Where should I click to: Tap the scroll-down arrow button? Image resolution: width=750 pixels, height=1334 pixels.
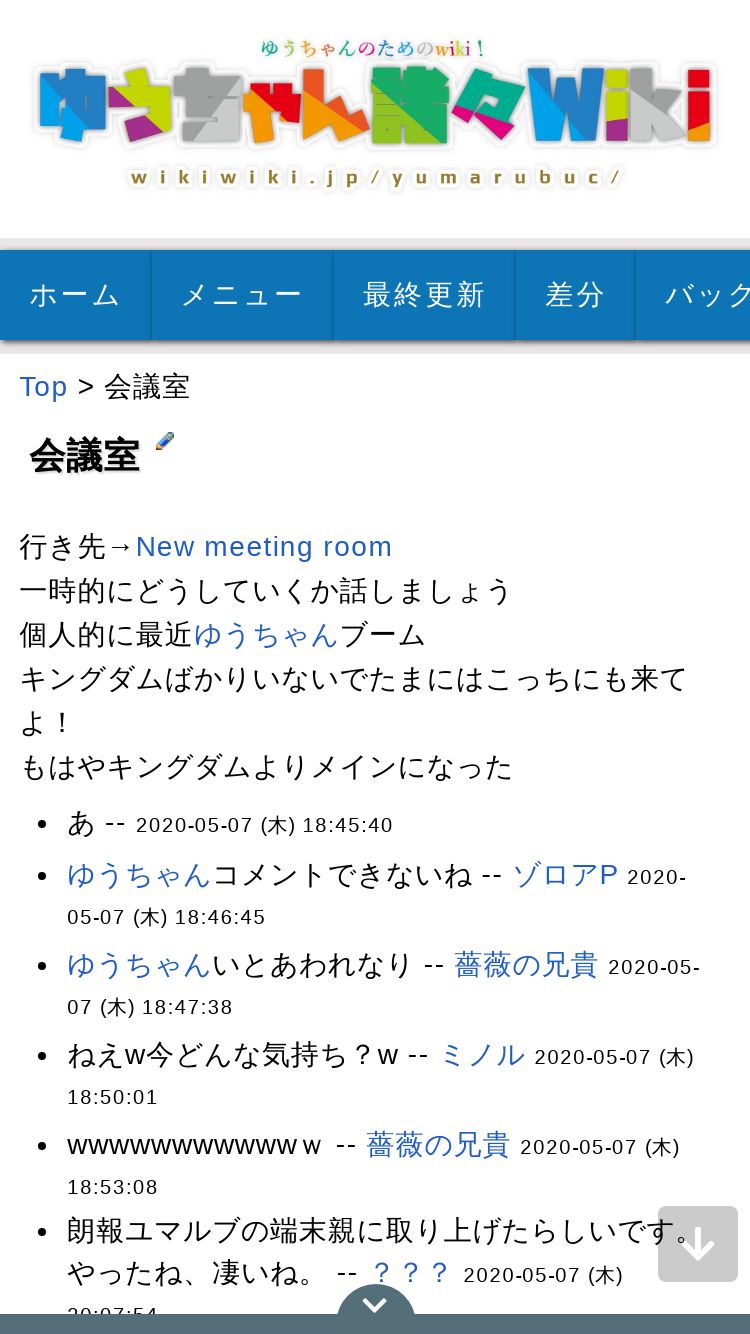click(x=698, y=1244)
